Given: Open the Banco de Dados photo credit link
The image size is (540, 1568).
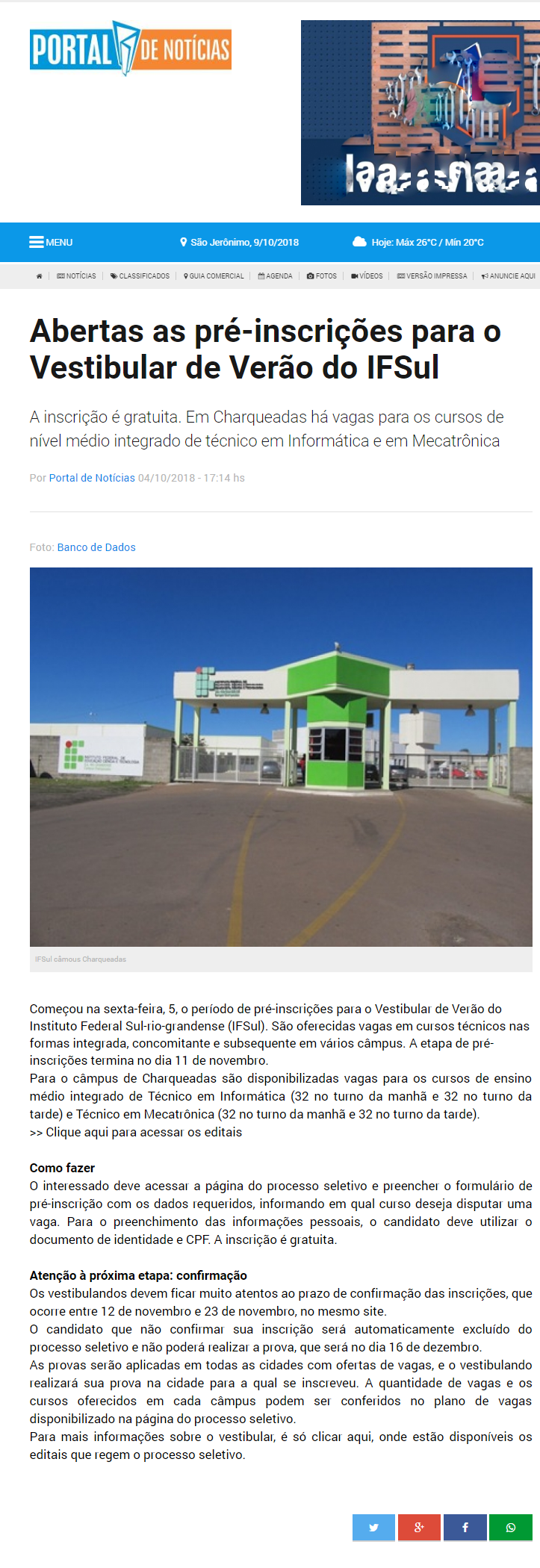Looking at the screenshot, I should point(96,547).
